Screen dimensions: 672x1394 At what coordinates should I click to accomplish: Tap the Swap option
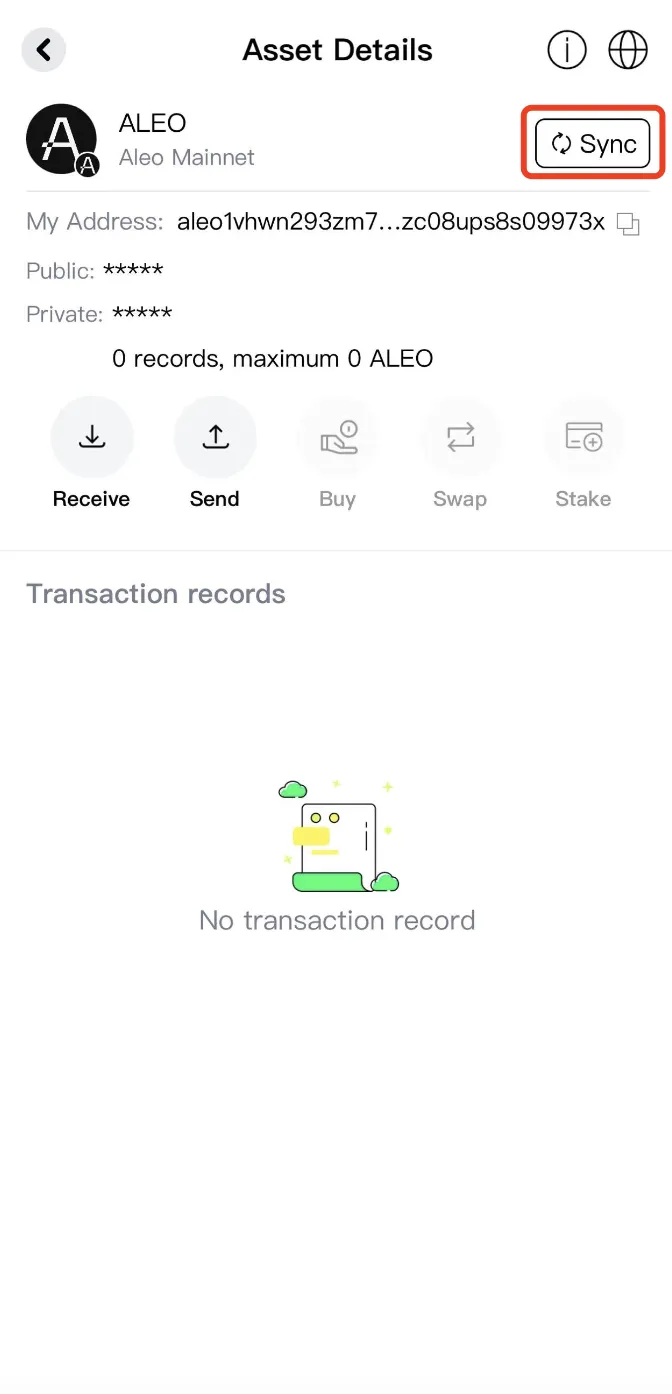460,438
